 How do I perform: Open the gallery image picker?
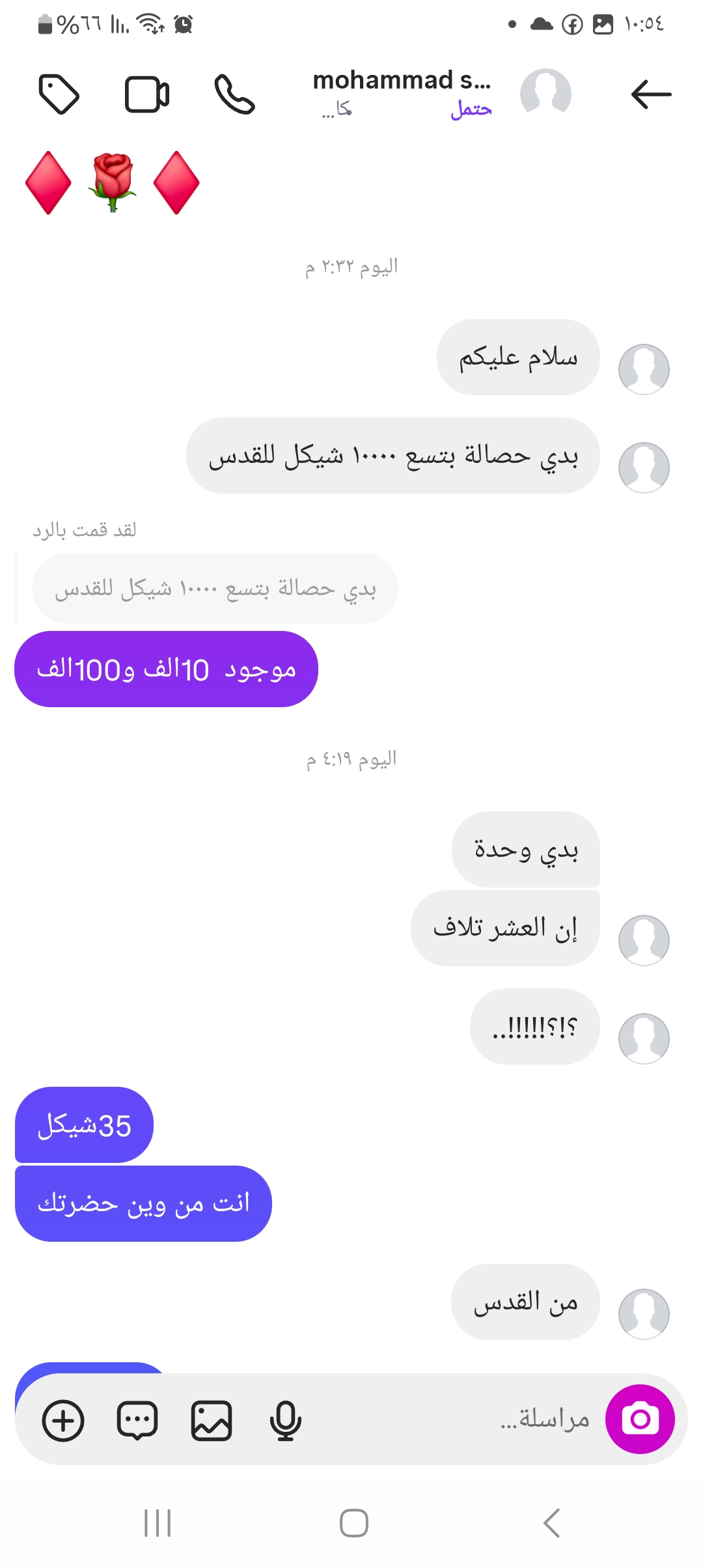click(x=212, y=1420)
